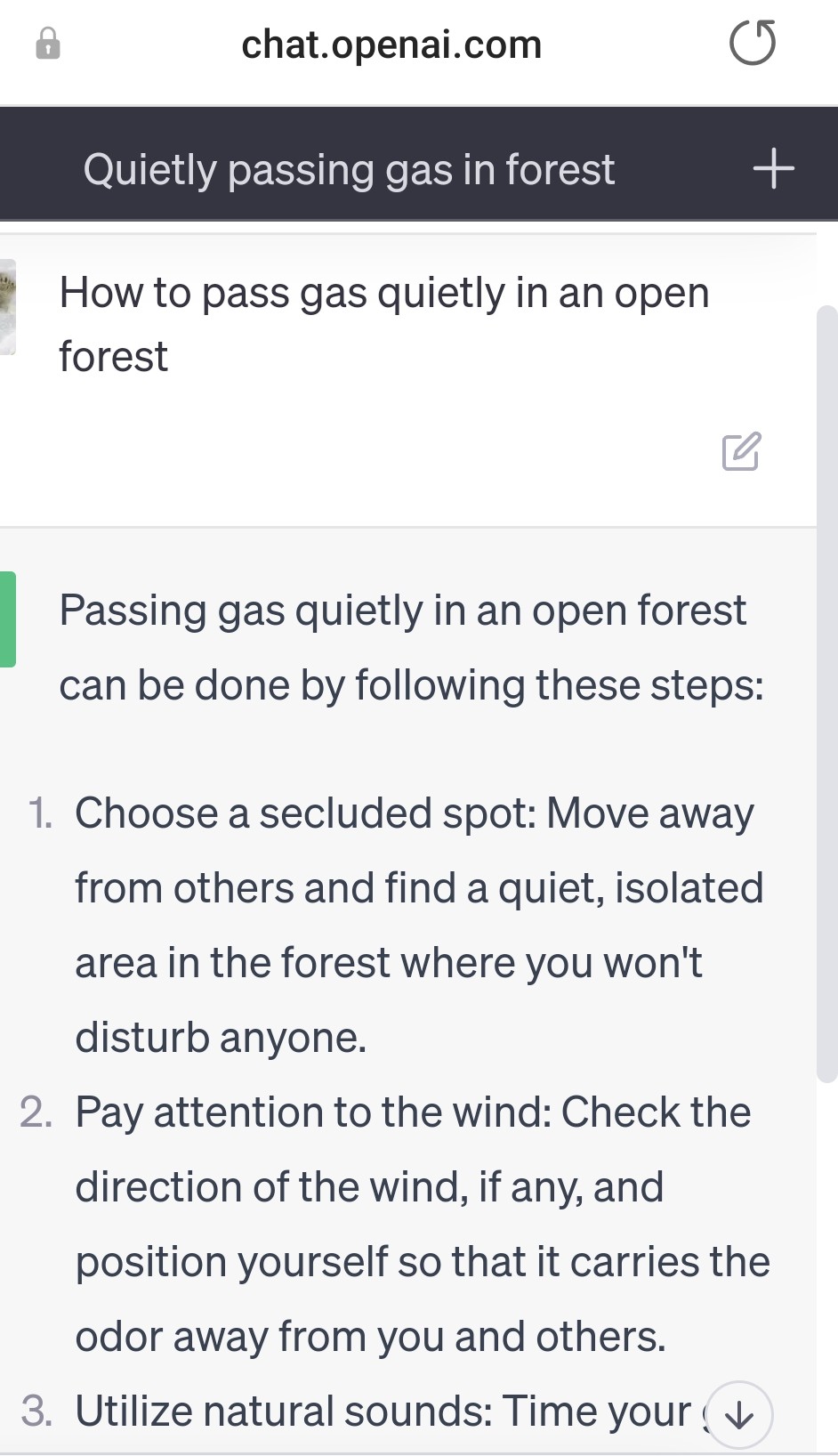Screen dimensions: 838x1456
Task: Reload the page with the refresh icon
Action: pyautogui.click(x=753, y=43)
